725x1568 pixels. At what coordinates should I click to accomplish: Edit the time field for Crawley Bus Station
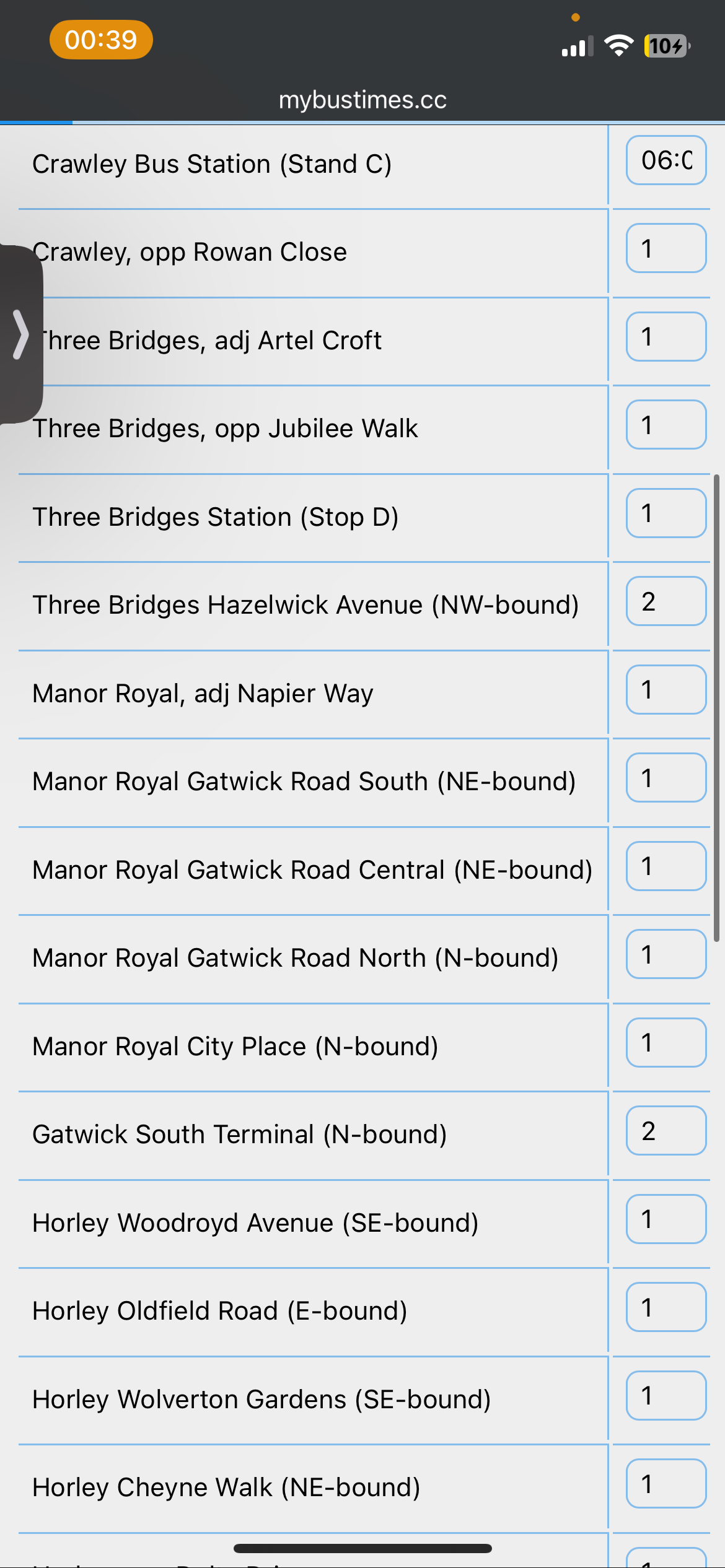pos(666,160)
